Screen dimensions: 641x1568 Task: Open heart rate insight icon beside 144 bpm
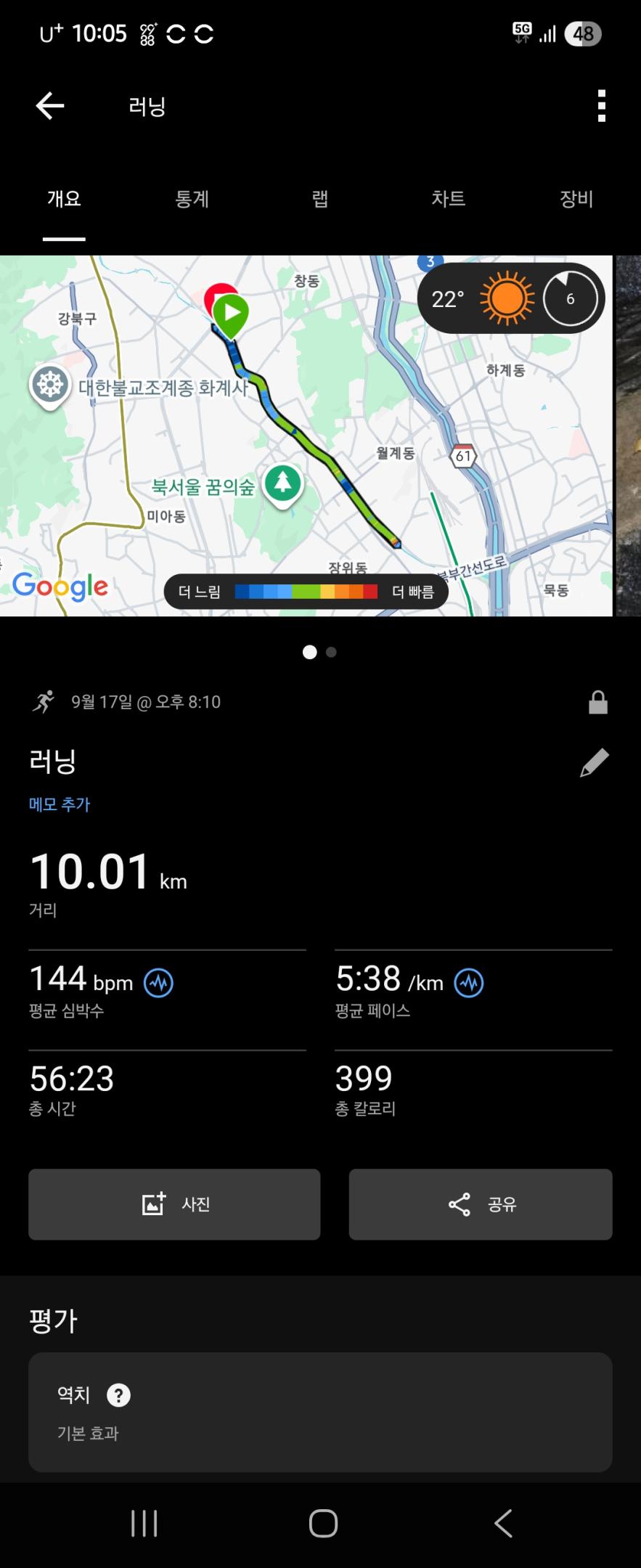coord(158,983)
